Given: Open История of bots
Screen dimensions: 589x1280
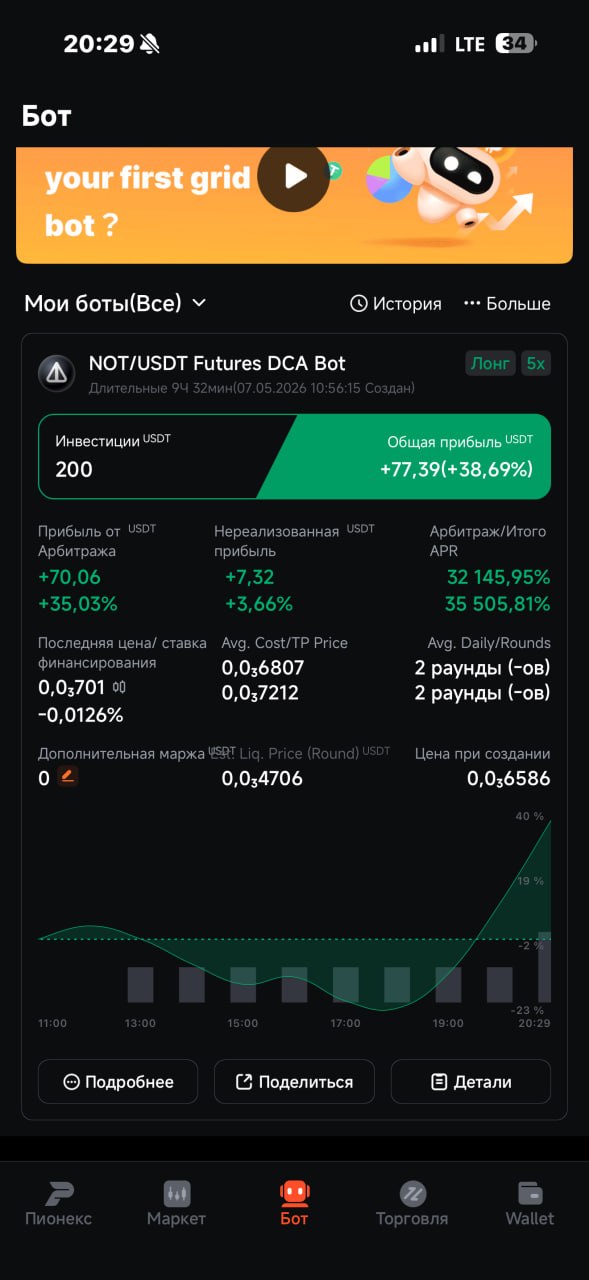Looking at the screenshot, I should [396, 303].
